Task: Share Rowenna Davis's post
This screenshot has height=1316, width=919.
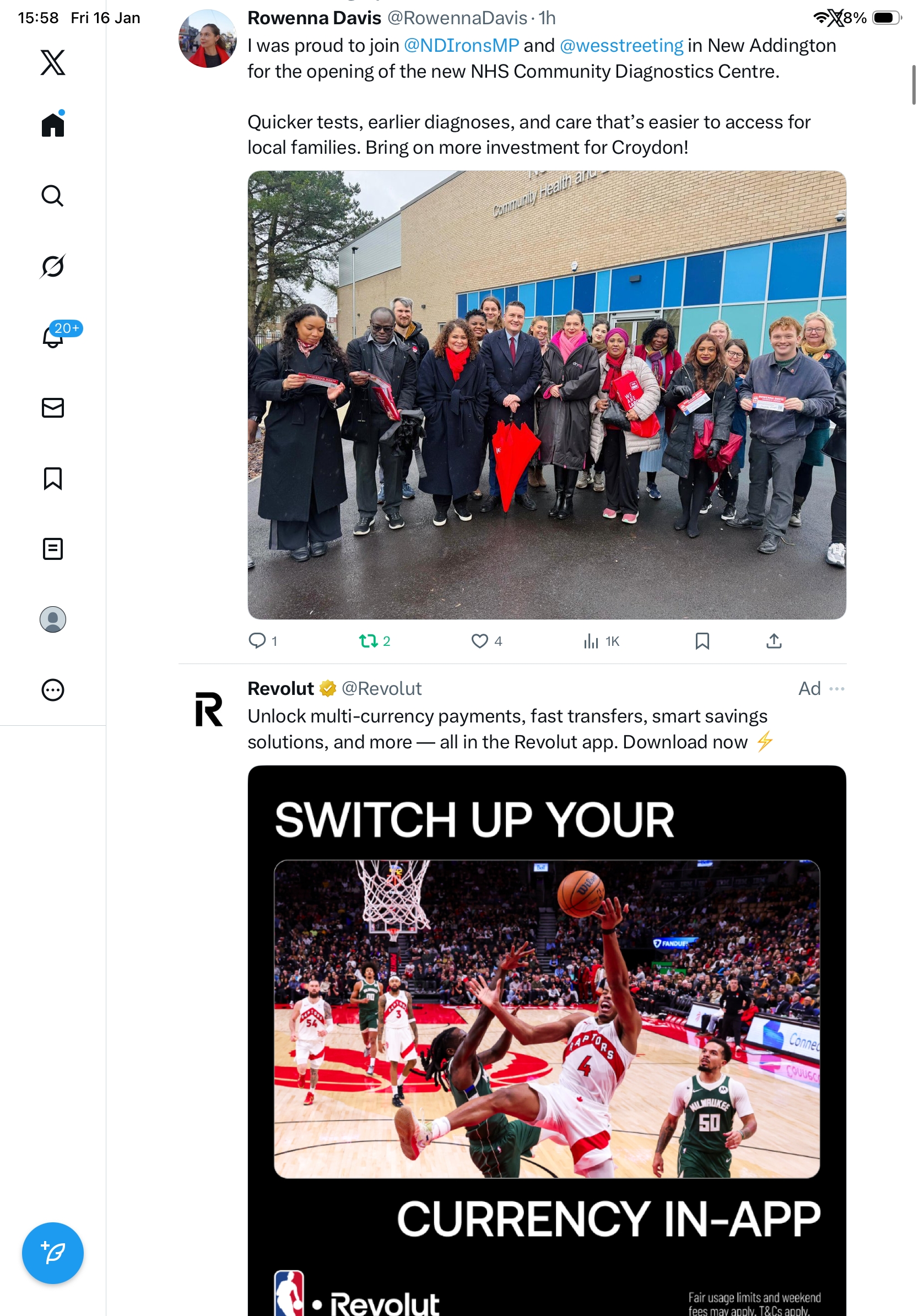Action: [x=774, y=640]
